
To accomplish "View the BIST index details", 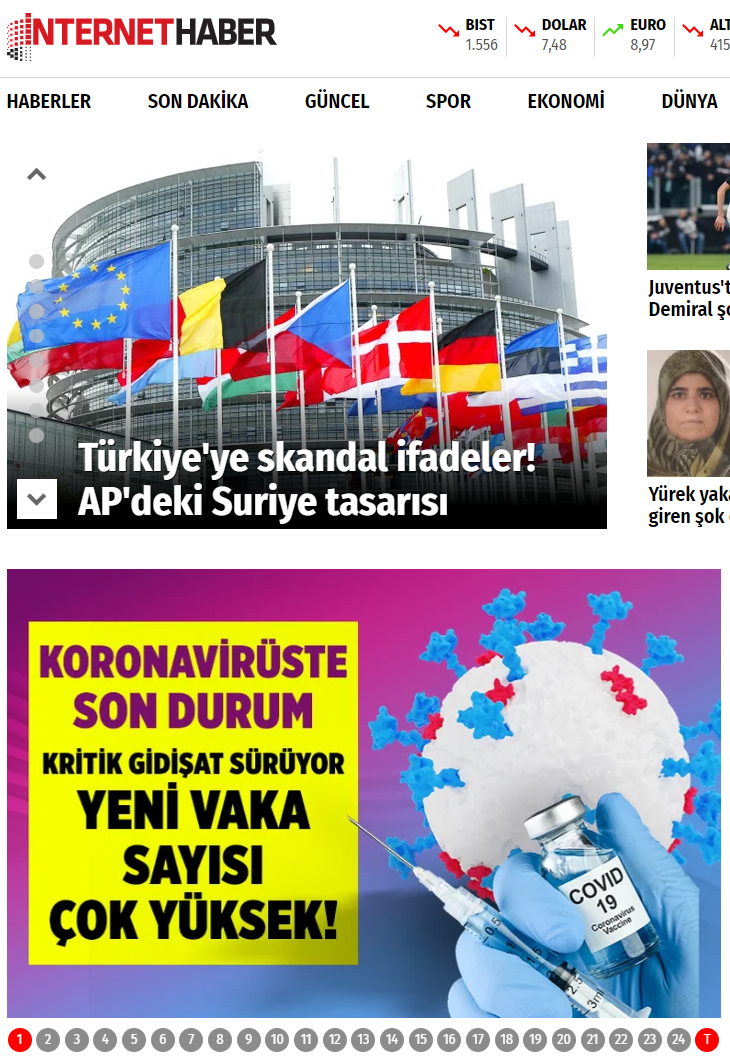I will coord(470,34).
